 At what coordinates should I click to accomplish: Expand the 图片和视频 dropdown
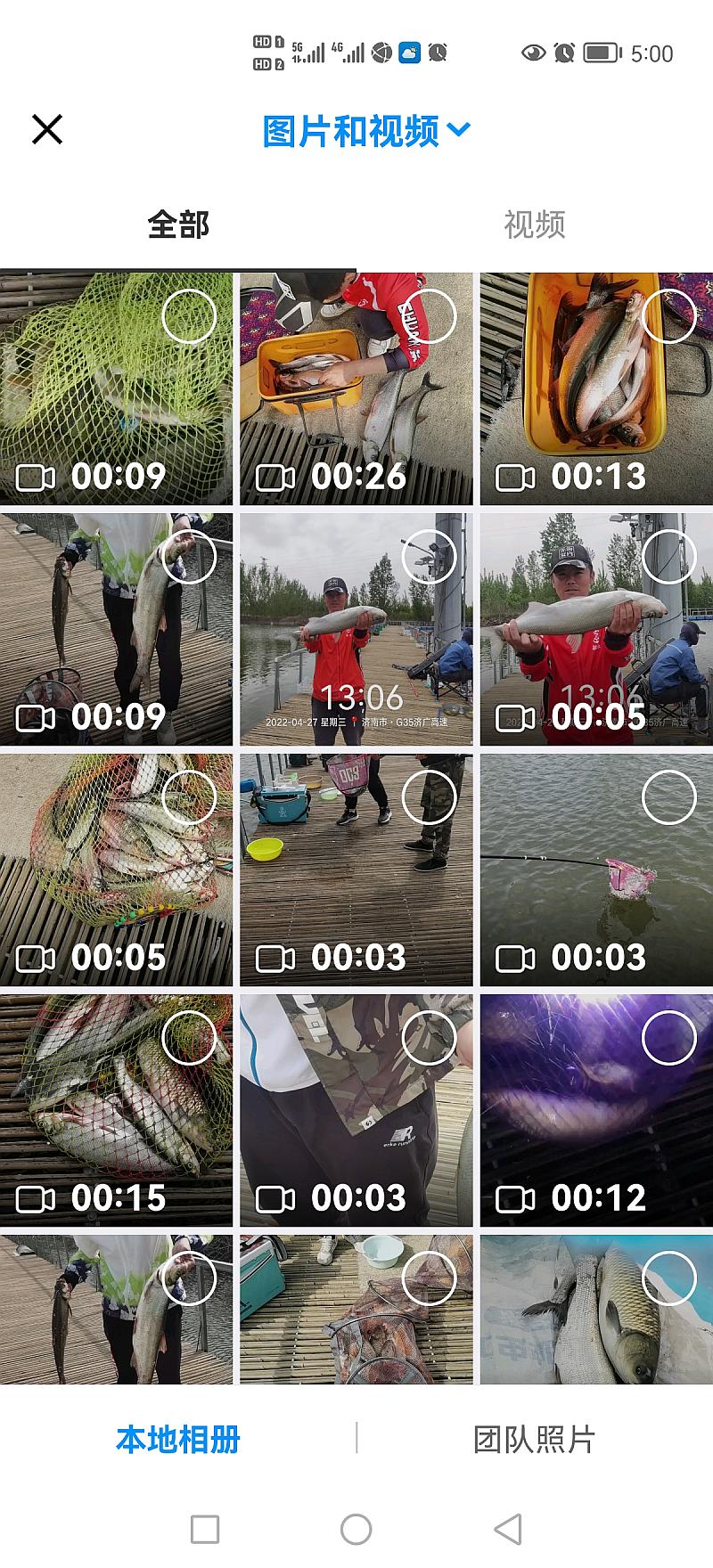365,132
